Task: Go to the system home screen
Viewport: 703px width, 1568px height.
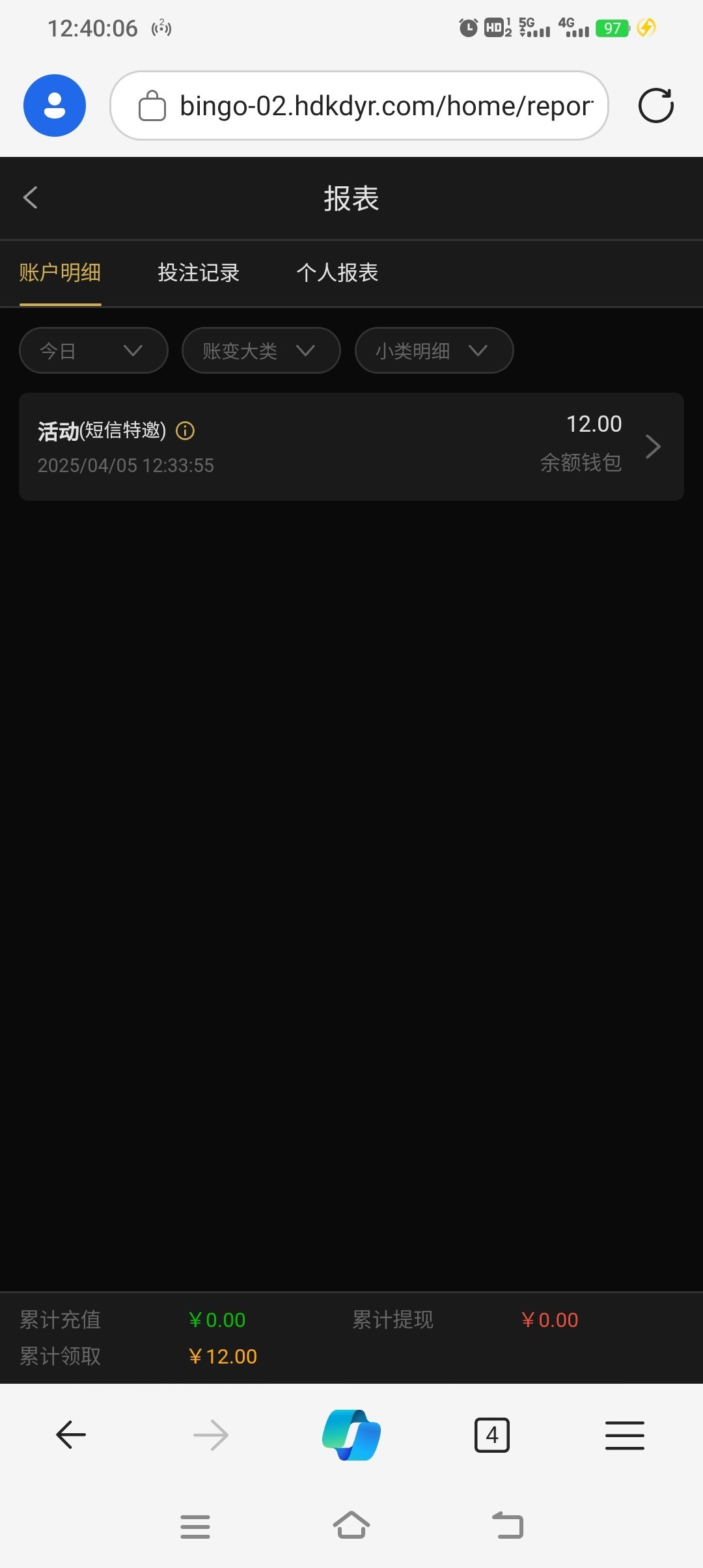Action: pos(351,1526)
